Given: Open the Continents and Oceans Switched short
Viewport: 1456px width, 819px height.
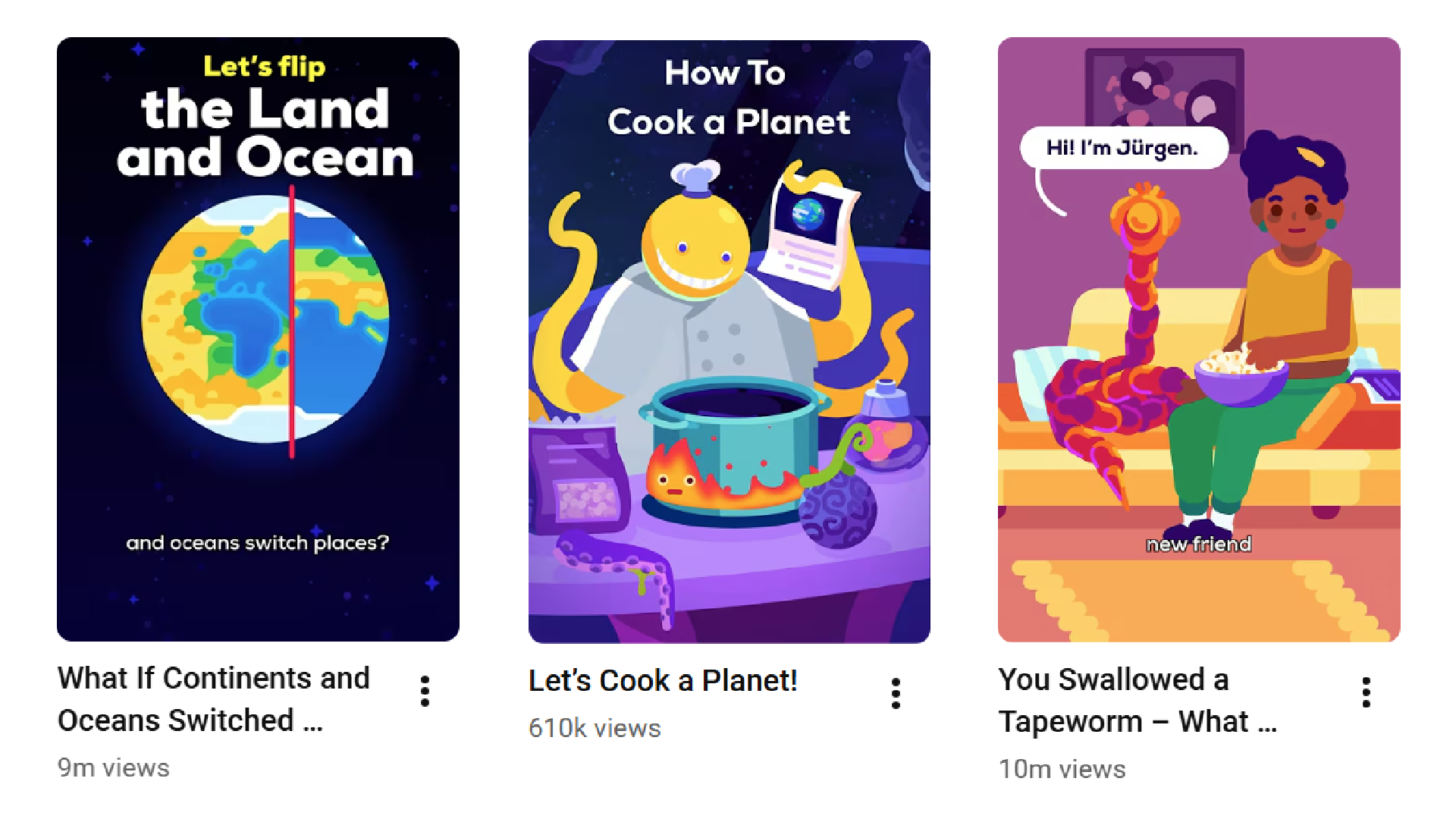Looking at the screenshot, I should [258, 339].
